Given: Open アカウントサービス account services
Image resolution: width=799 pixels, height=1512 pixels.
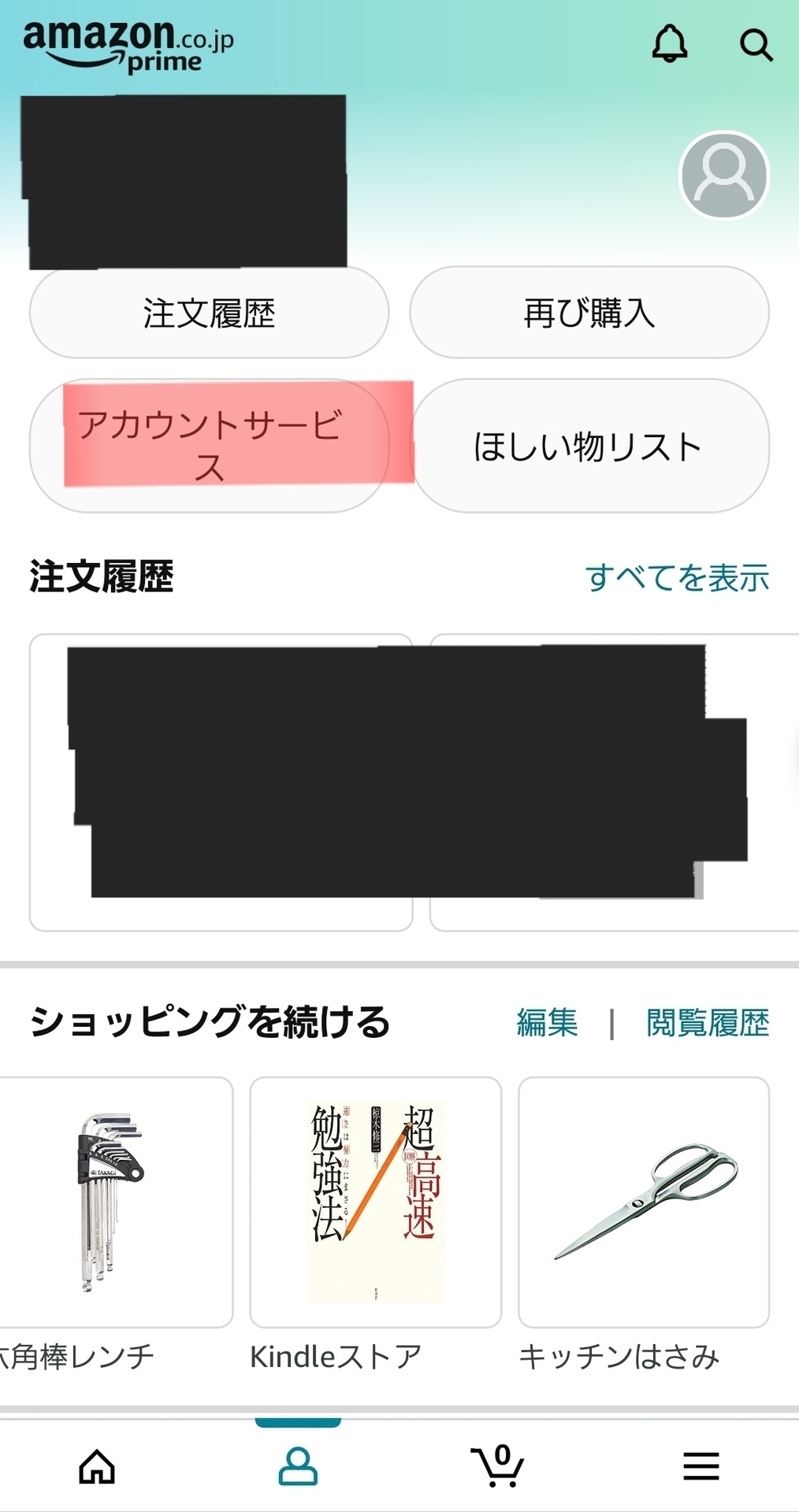Looking at the screenshot, I should click(209, 446).
